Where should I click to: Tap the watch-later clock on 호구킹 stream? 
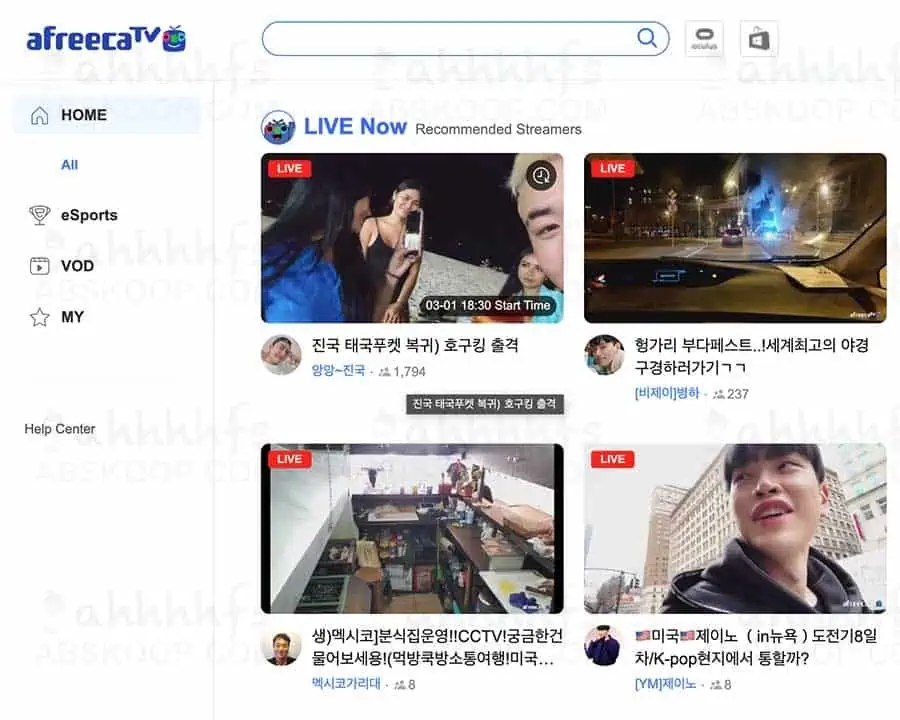tap(541, 176)
